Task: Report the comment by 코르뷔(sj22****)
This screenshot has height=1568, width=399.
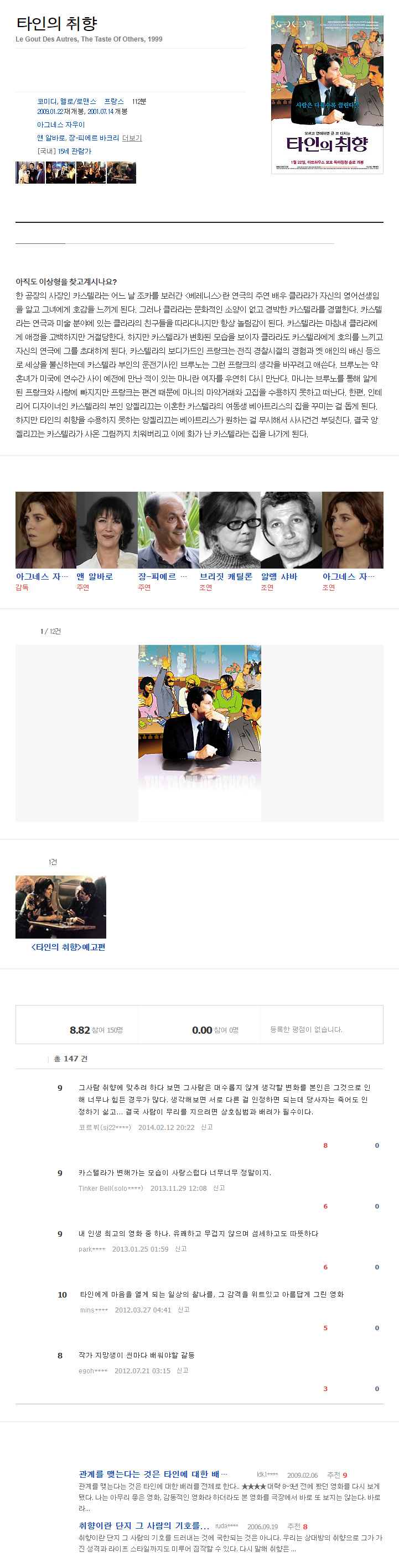Action: click(x=206, y=1127)
